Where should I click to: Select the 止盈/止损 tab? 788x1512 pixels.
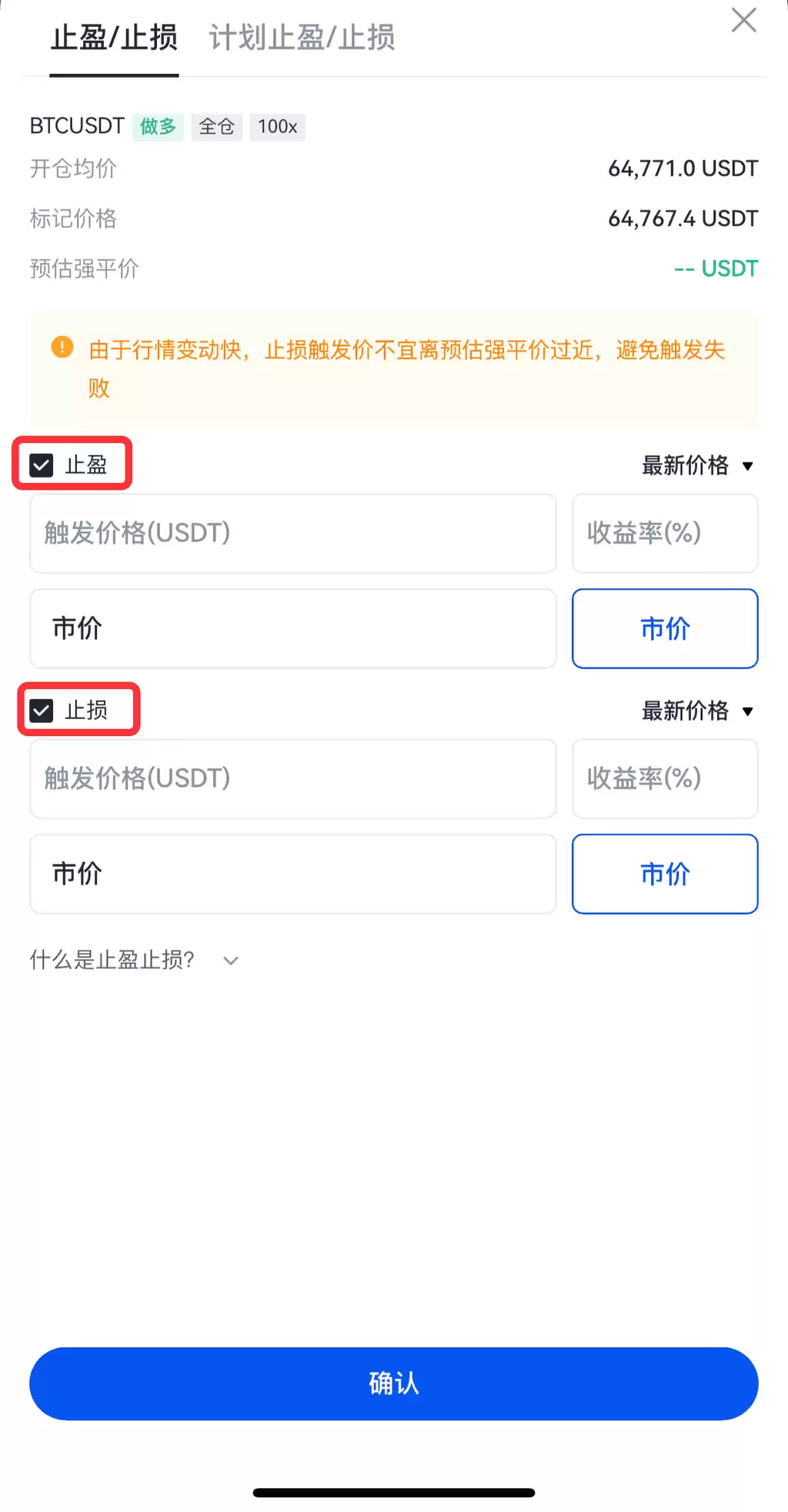coord(113,38)
